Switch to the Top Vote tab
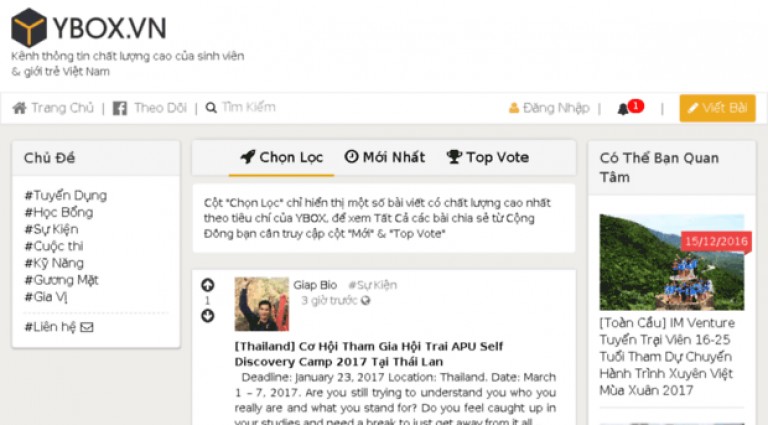 click(488, 157)
